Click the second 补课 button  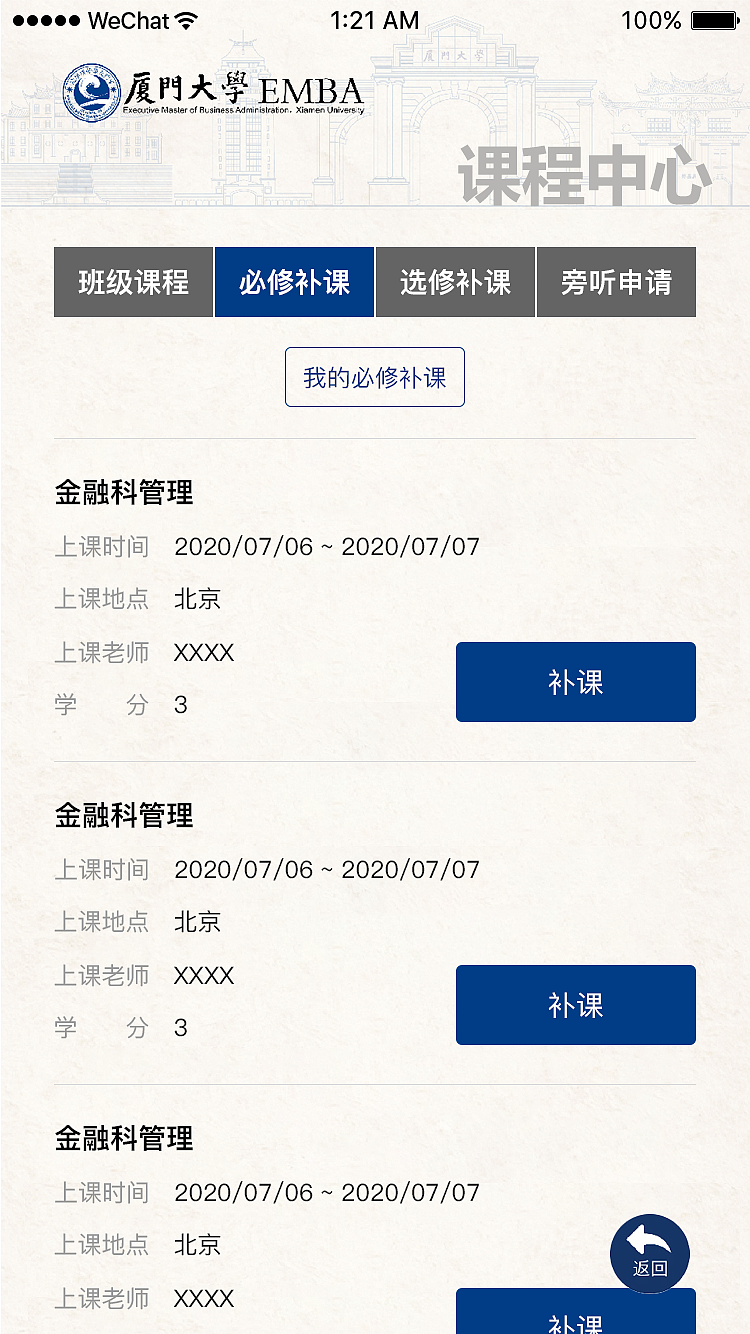[x=576, y=1004]
